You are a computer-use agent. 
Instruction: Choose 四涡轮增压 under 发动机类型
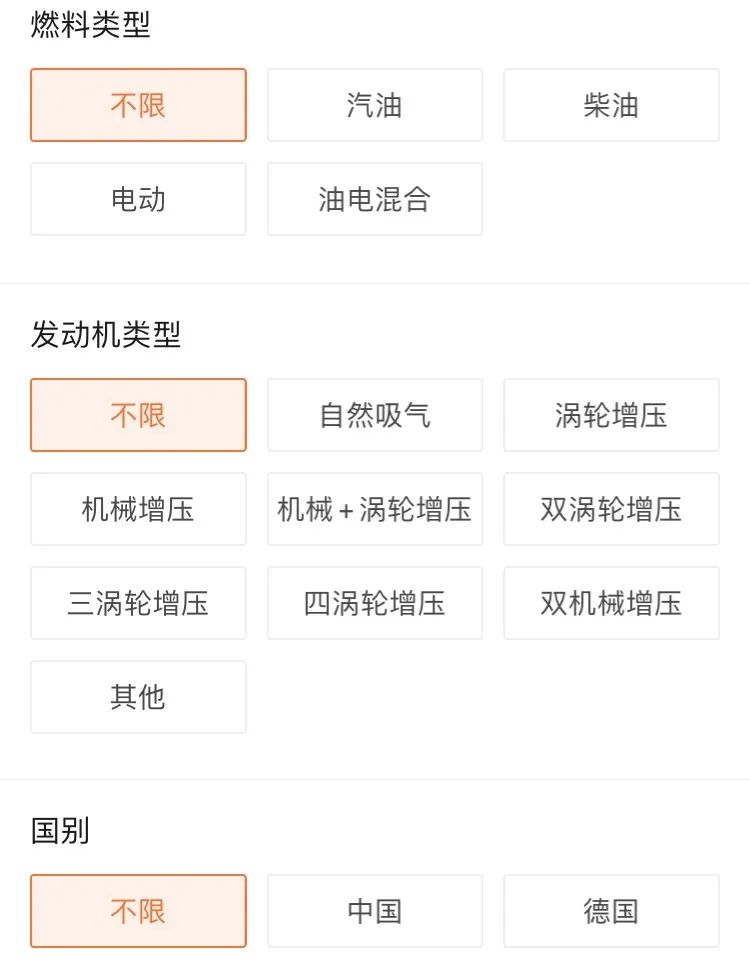(374, 604)
